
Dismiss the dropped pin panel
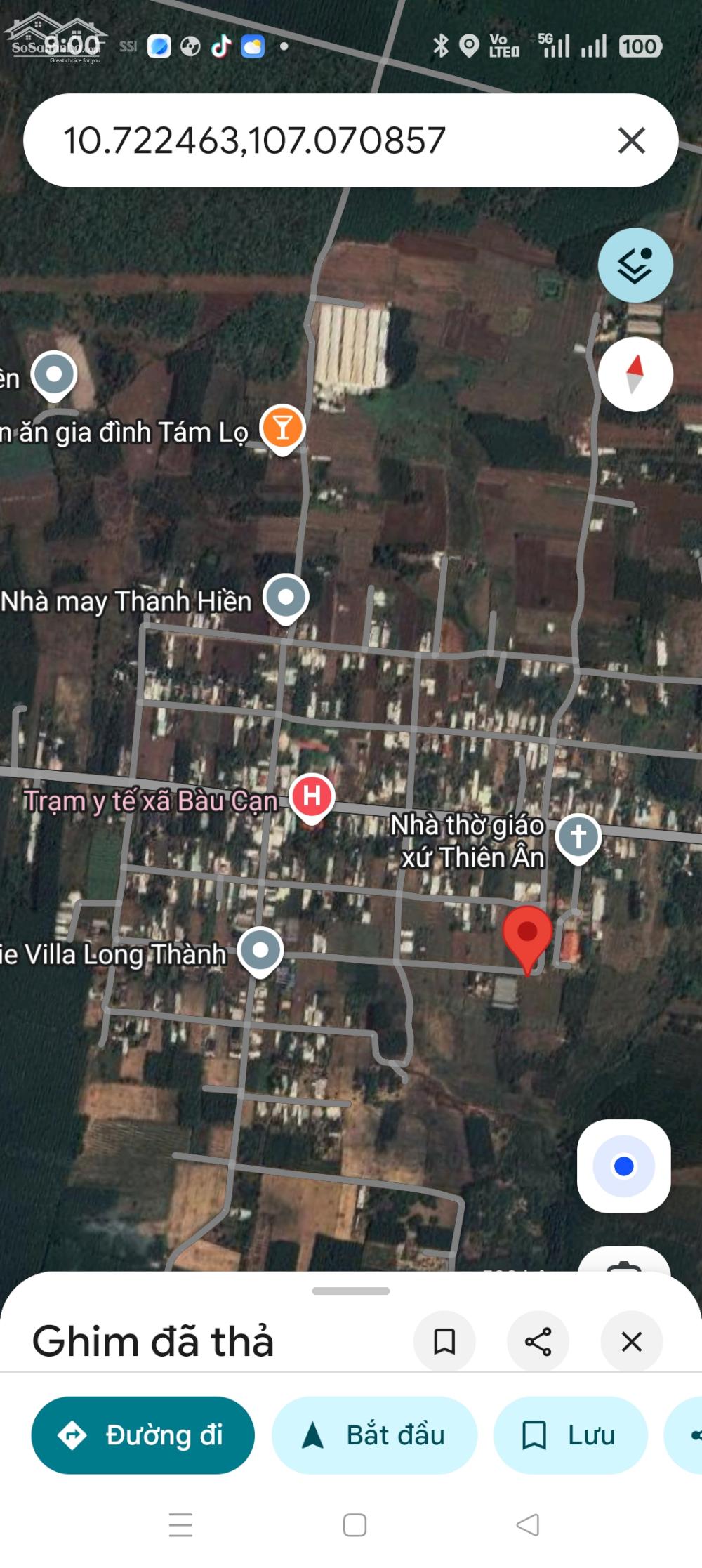(x=631, y=1342)
